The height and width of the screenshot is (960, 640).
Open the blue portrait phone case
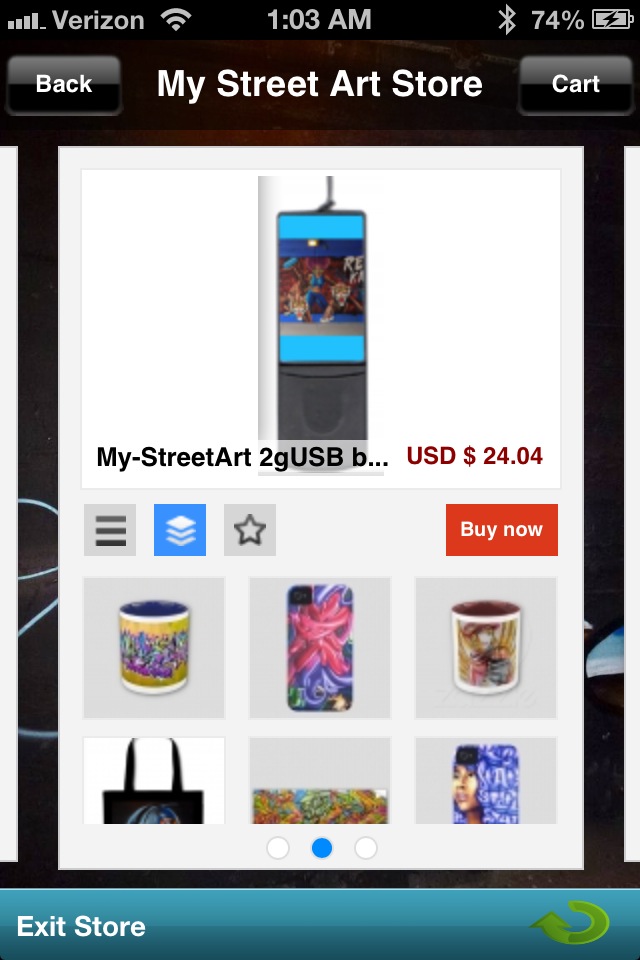[486, 782]
